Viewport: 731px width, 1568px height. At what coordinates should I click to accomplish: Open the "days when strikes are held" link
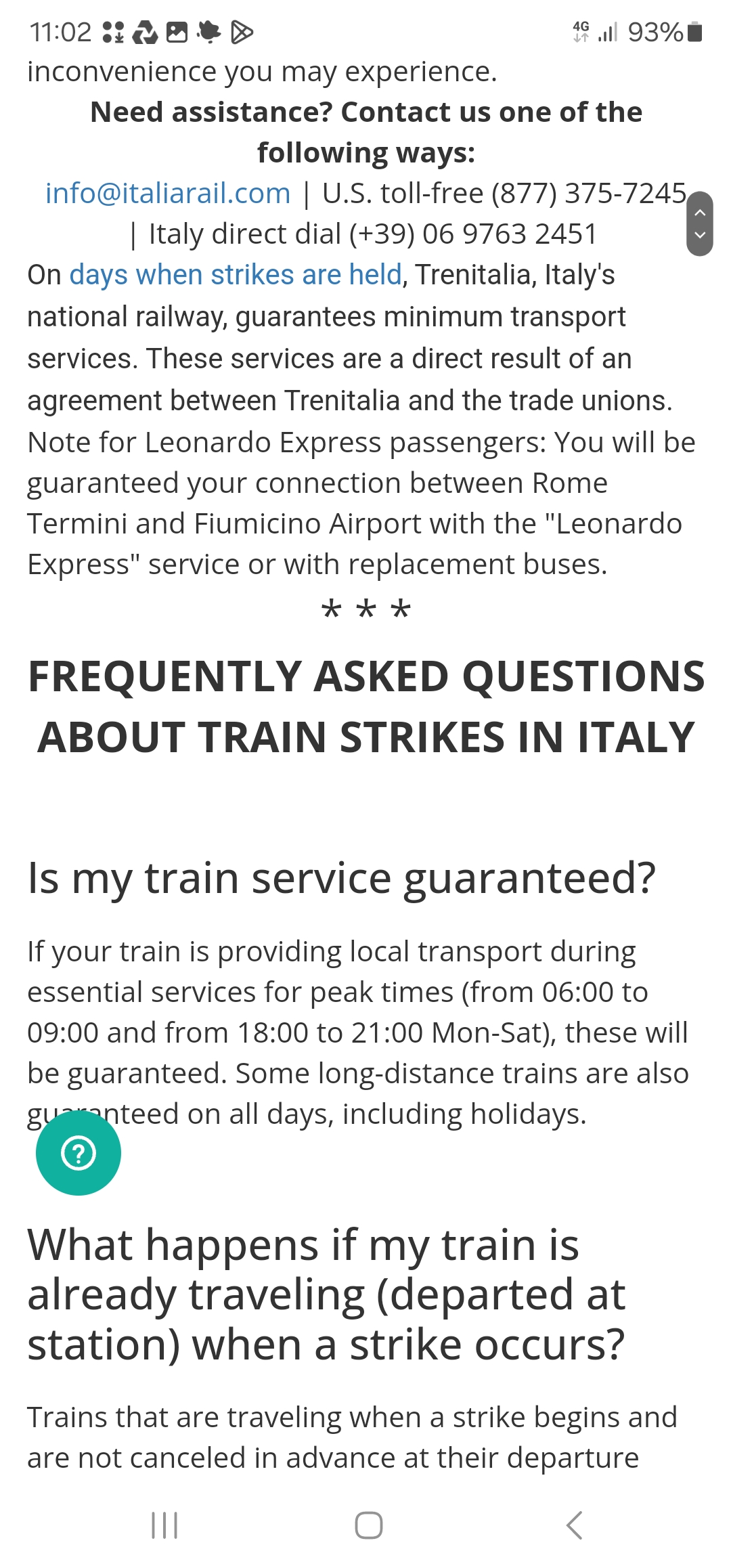[x=236, y=275]
